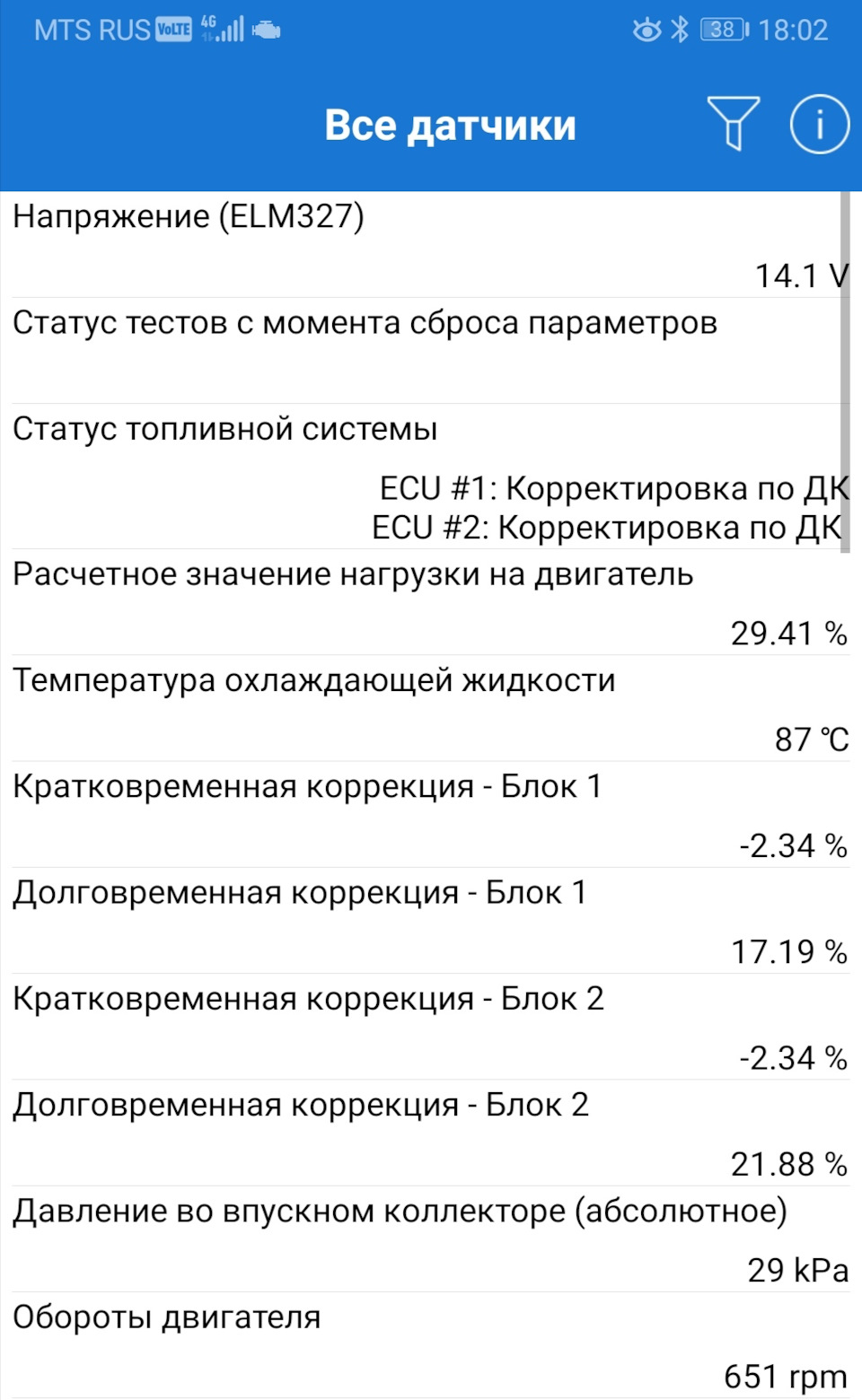This screenshot has width=862, height=1400.
Task: Open Долговременная коррекция - Блок 2 row
Action: click(x=429, y=1132)
